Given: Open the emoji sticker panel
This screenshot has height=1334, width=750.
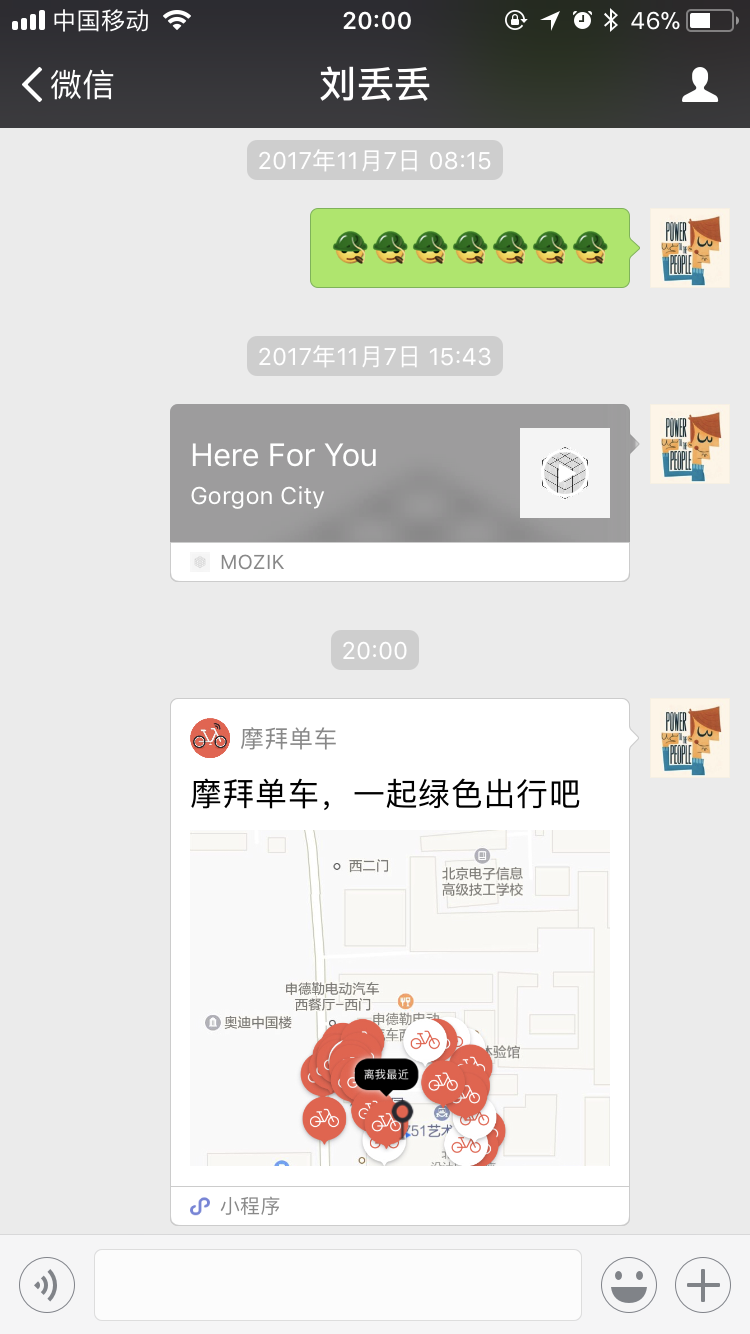Looking at the screenshot, I should coord(628,1284).
